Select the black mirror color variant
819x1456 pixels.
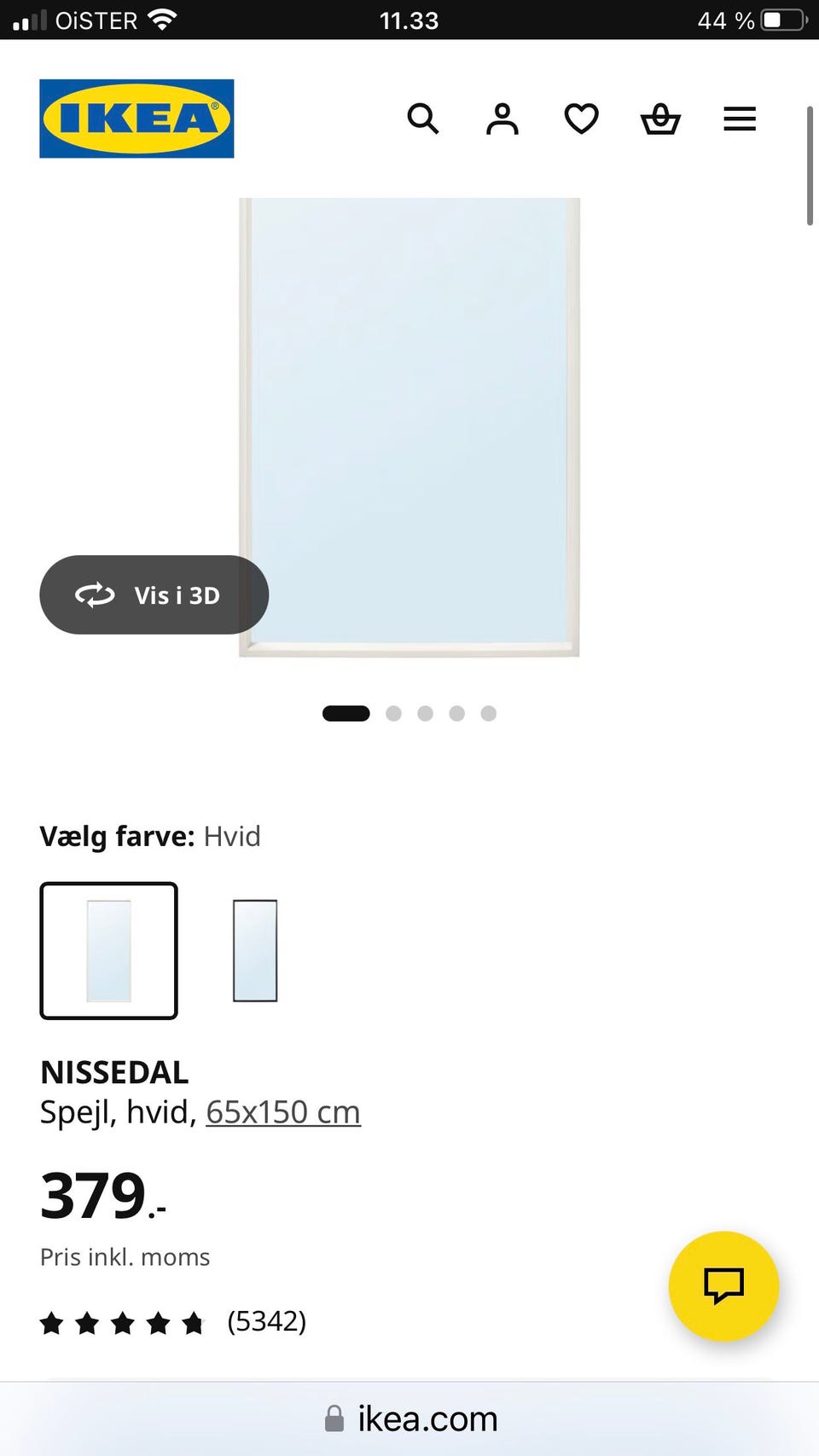pyautogui.click(x=255, y=949)
